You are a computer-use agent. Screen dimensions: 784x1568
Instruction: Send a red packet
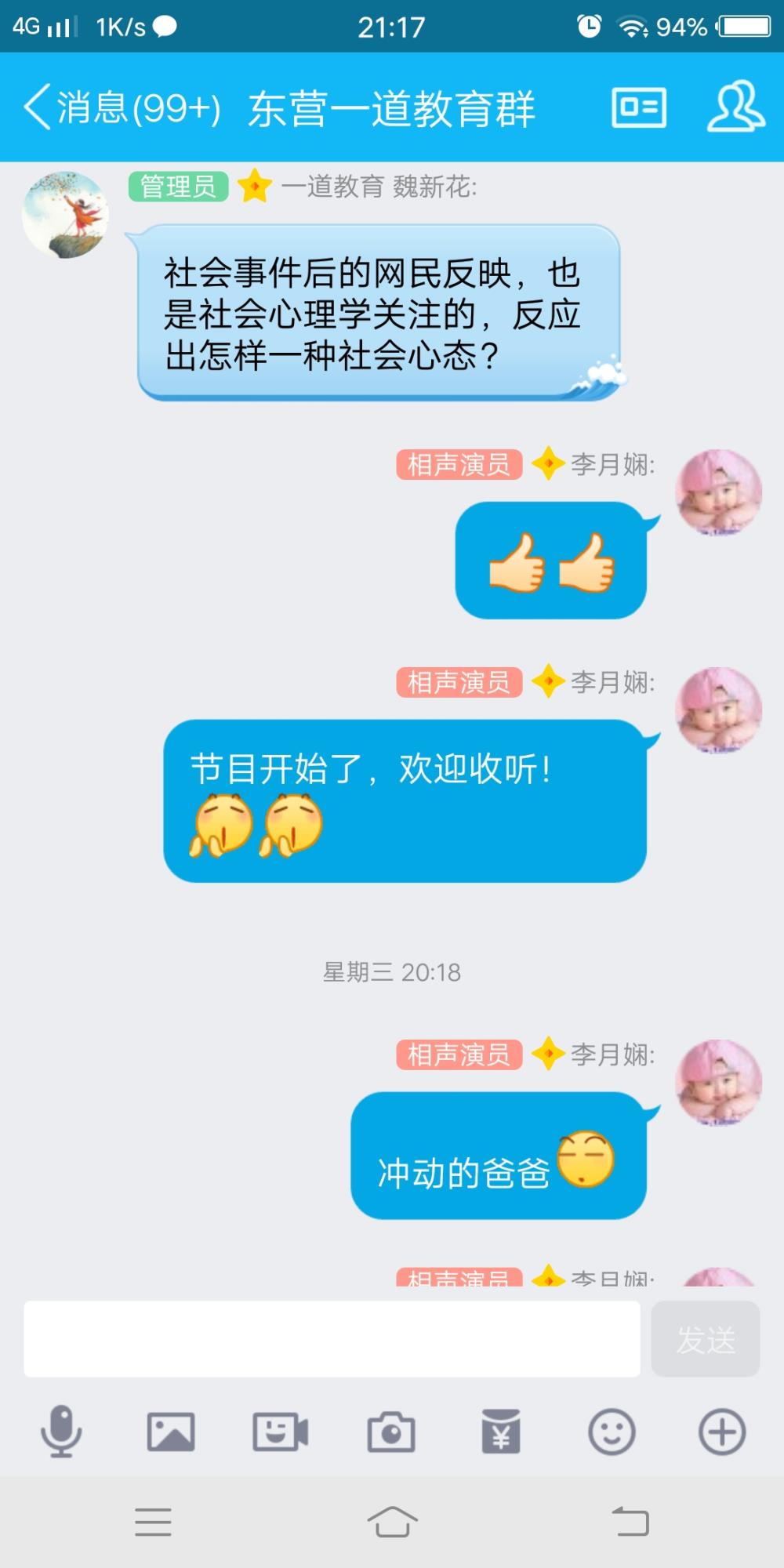pyautogui.click(x=501, y=1432)
